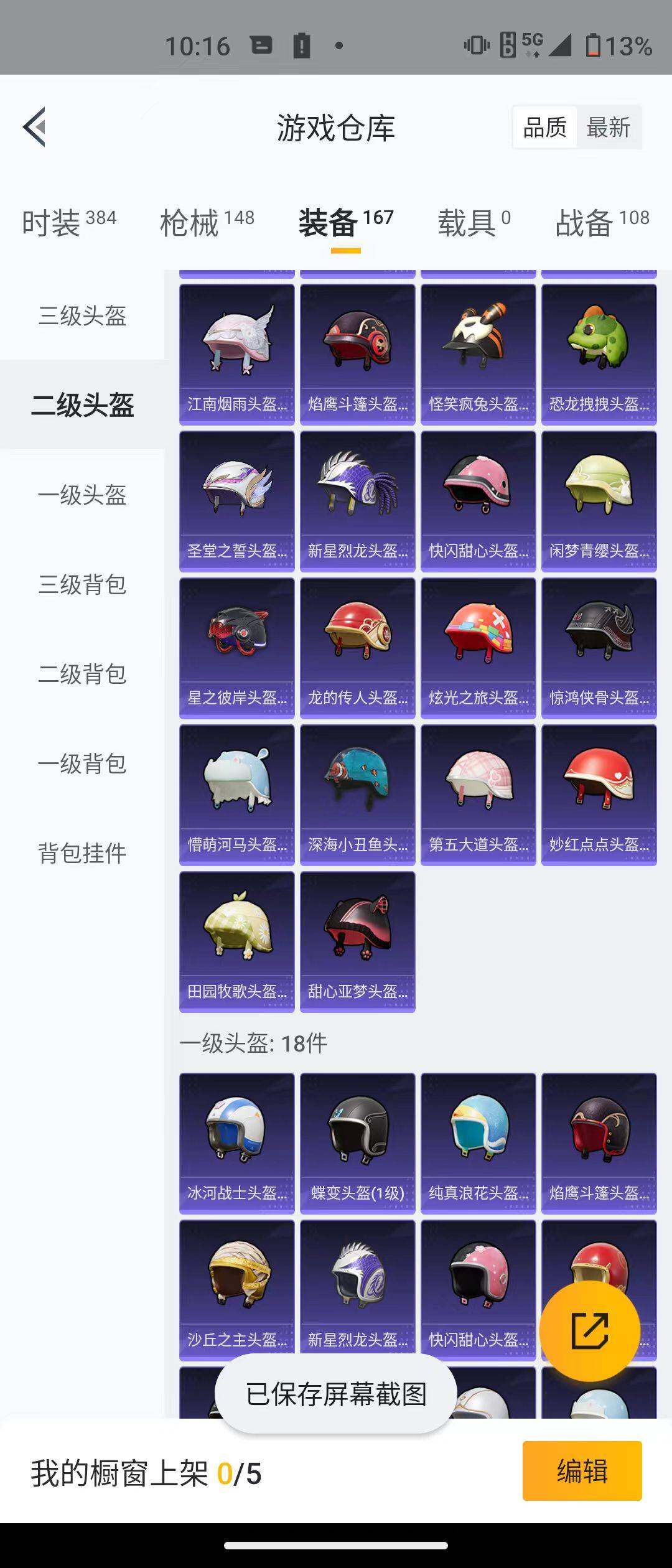Switch to the 时装 tab

[x=68, y=222]
